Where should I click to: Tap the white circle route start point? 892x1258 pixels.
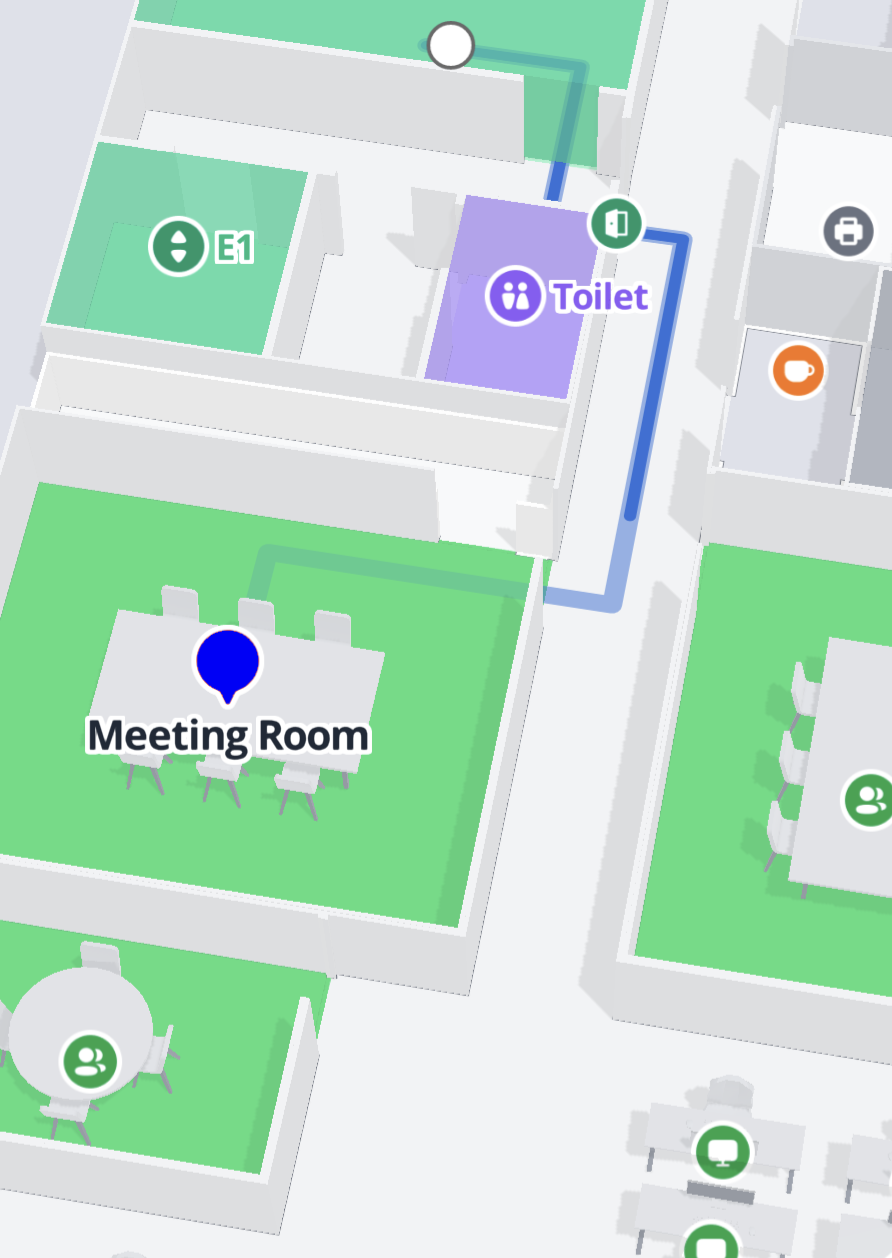[x=450, y=46]
